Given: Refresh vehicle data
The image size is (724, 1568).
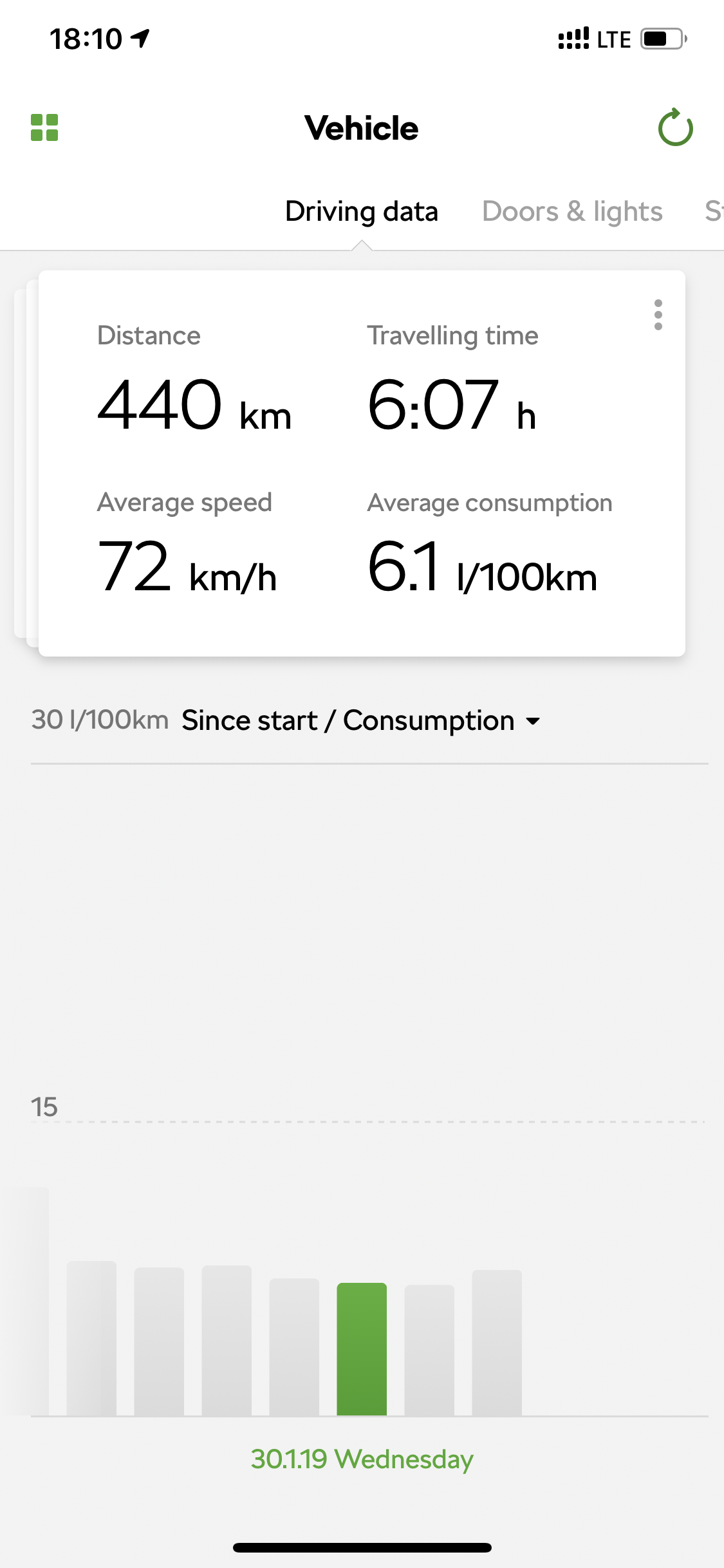Looking at the screenshot, I should point(675,127).
